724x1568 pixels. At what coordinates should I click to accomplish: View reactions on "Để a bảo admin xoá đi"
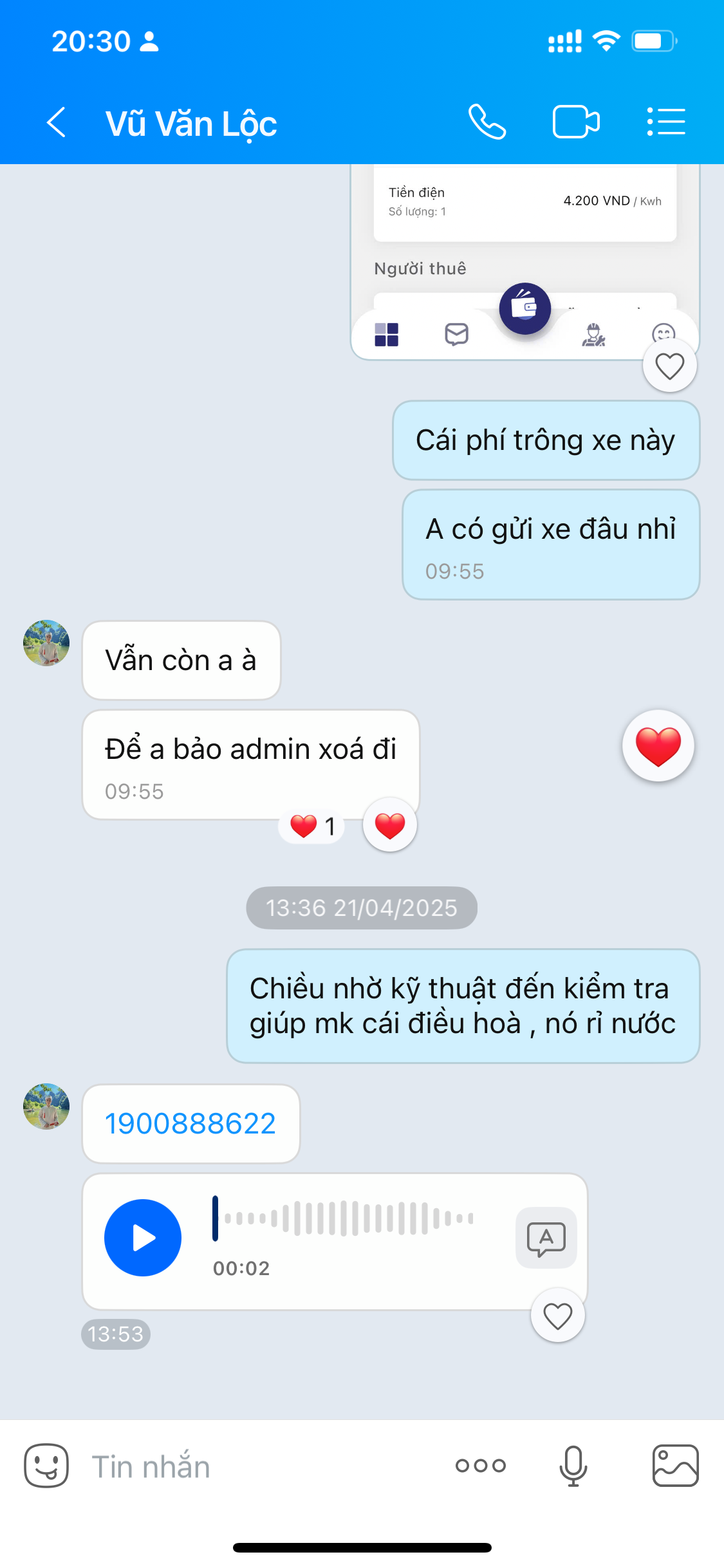pos(313,826)
